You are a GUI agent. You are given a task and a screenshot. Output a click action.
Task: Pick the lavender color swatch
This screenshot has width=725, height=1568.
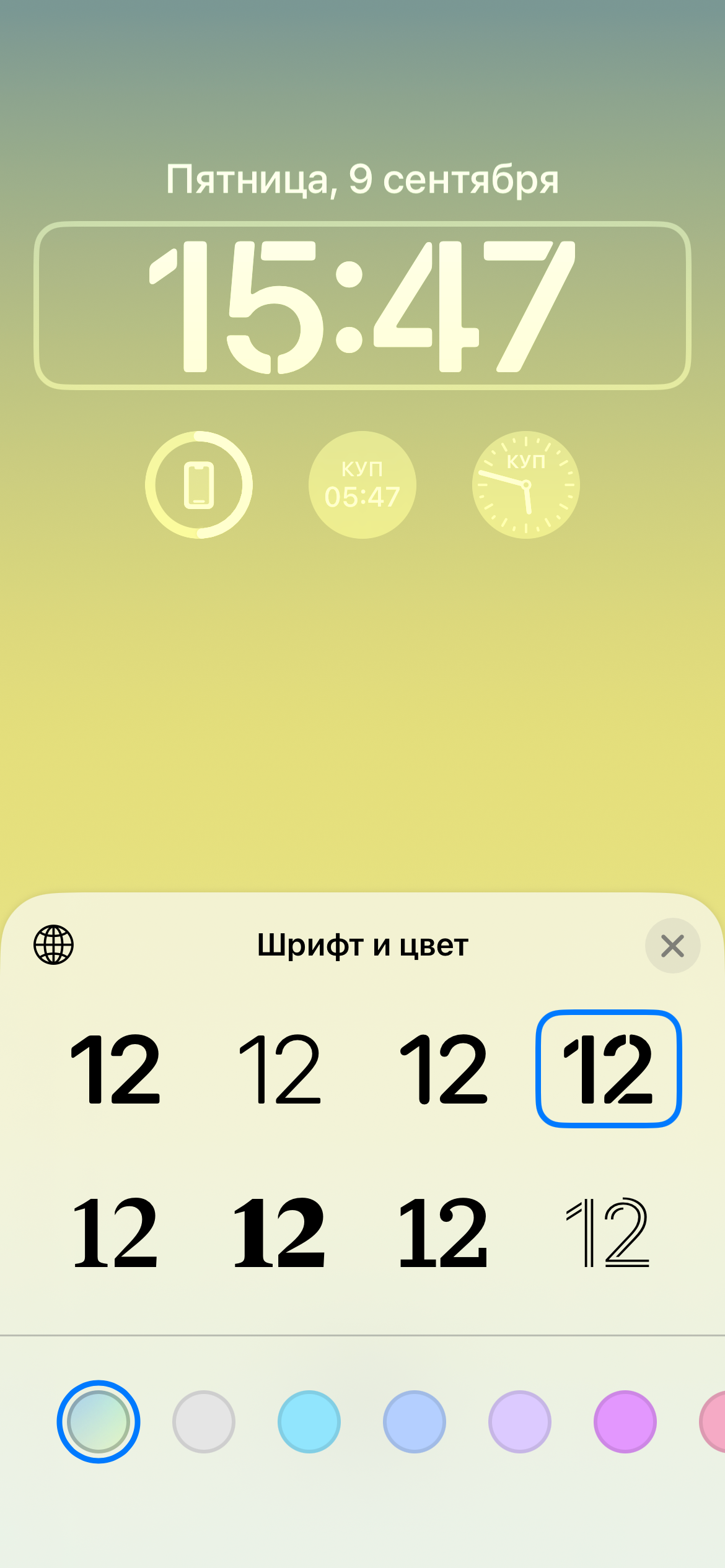coord(520,1422)
